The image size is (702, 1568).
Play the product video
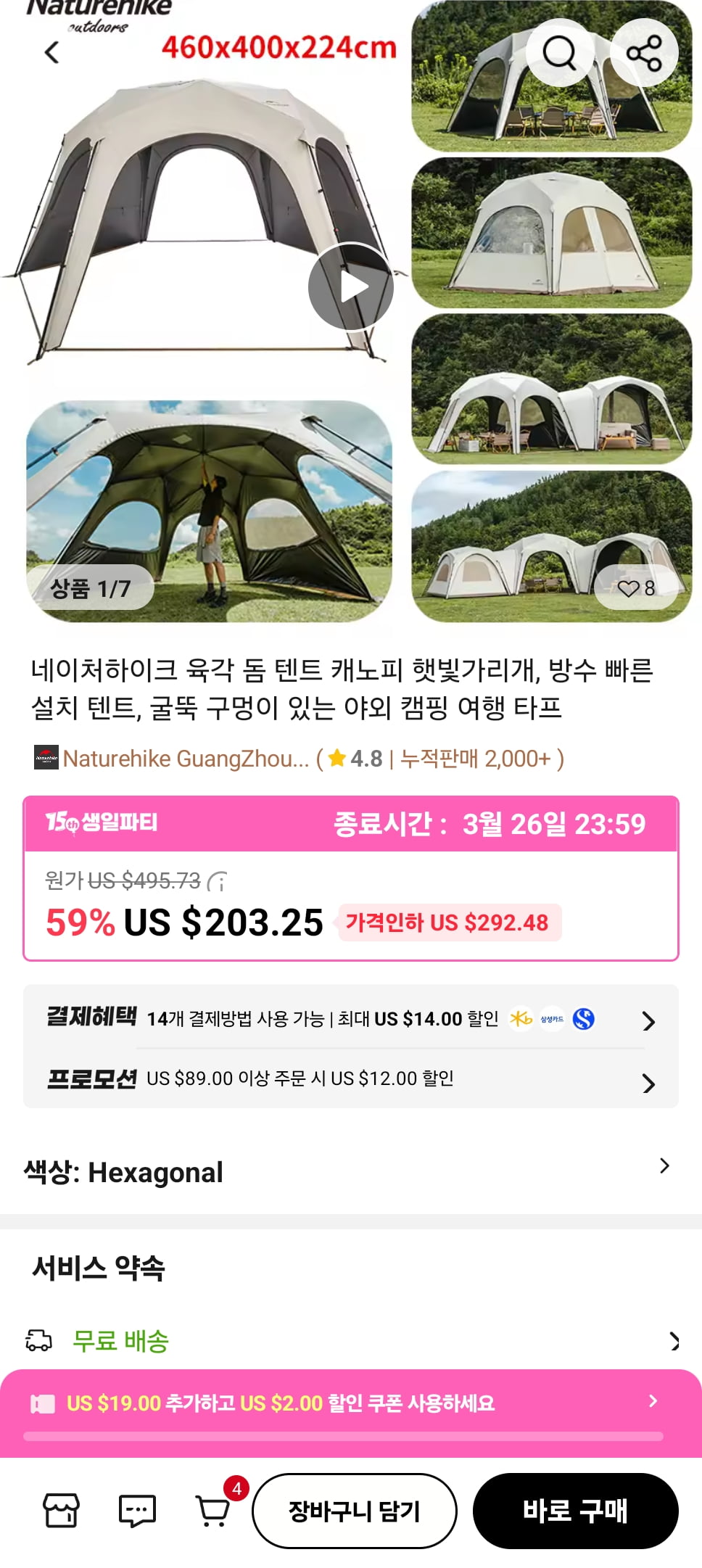click(351, 286)
